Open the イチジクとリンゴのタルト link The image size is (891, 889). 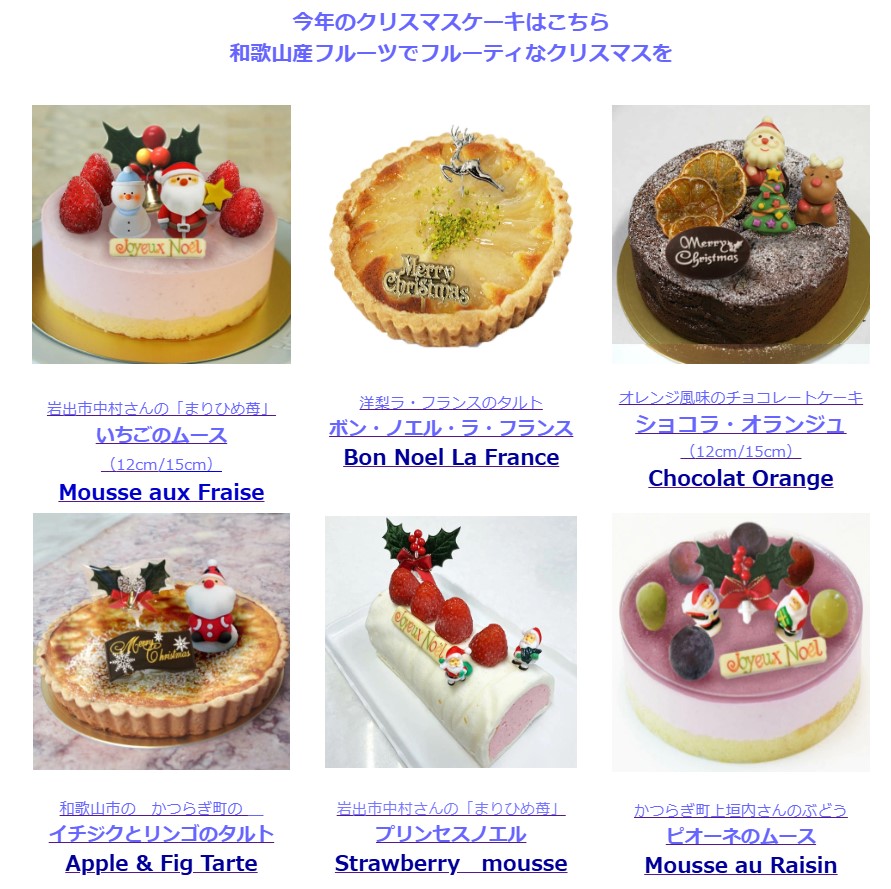point(161,834)
